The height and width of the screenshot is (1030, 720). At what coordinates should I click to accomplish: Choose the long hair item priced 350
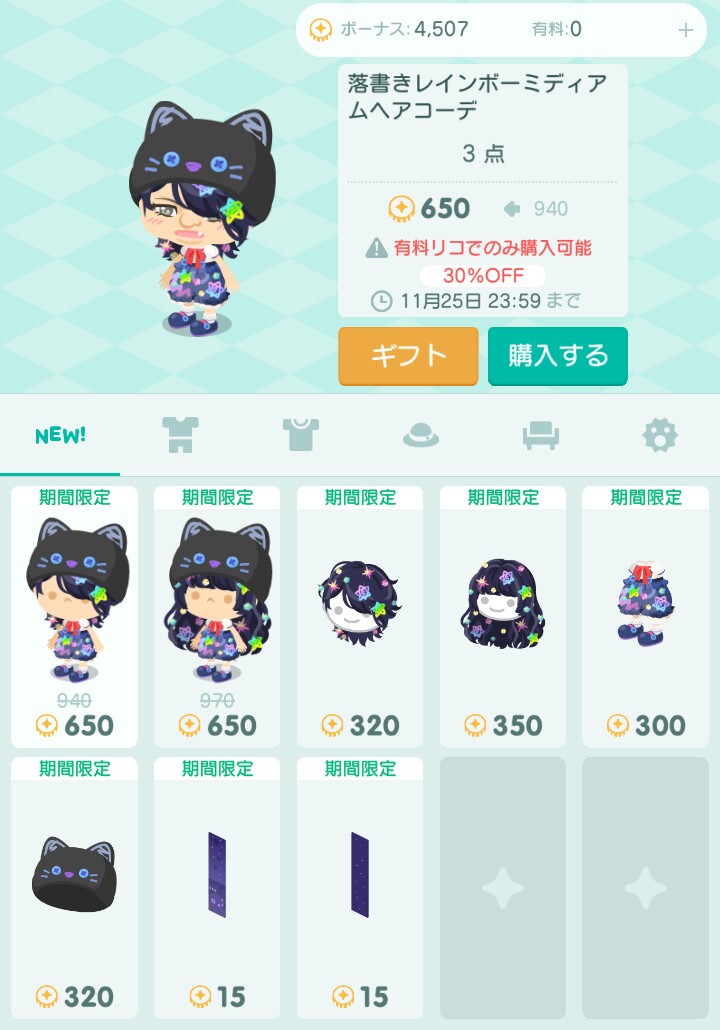503,617
